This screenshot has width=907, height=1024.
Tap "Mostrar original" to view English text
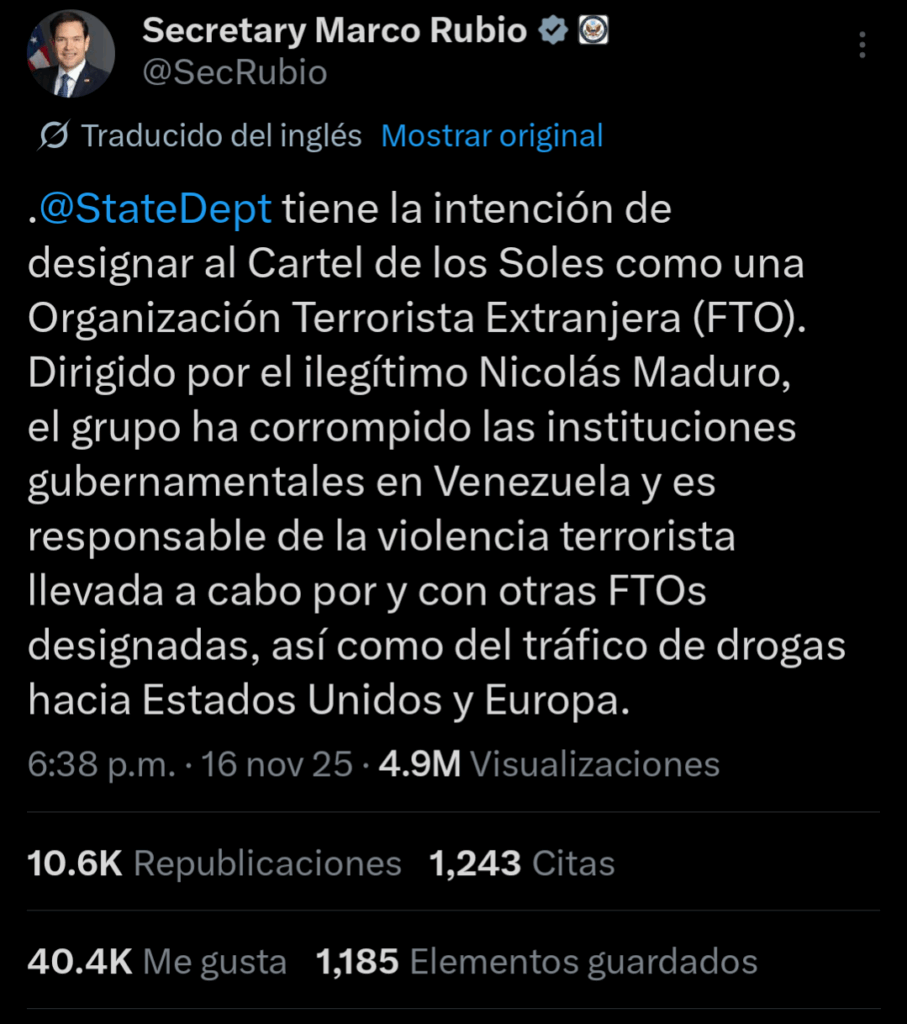point(492,136)
